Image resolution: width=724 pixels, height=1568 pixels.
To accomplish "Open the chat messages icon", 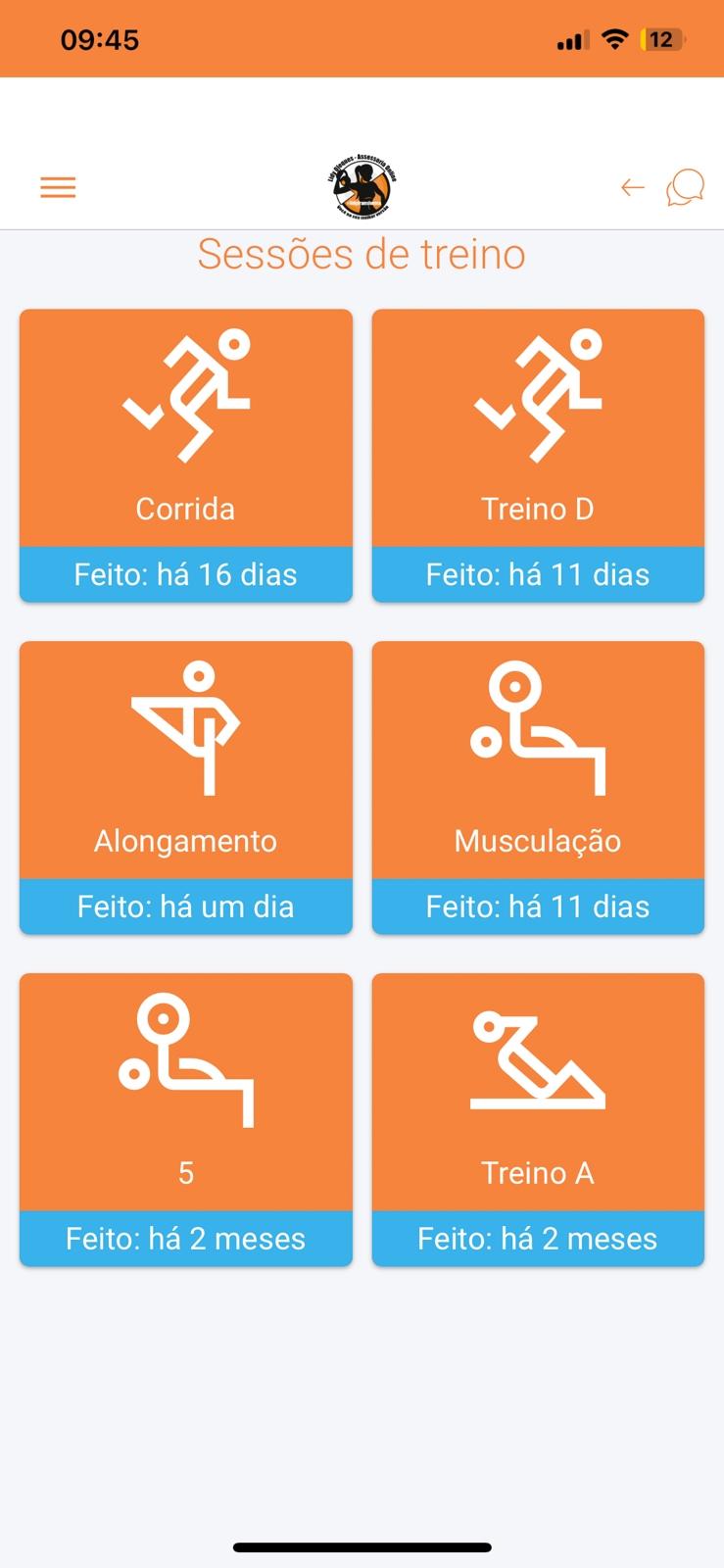I will 685,187.
